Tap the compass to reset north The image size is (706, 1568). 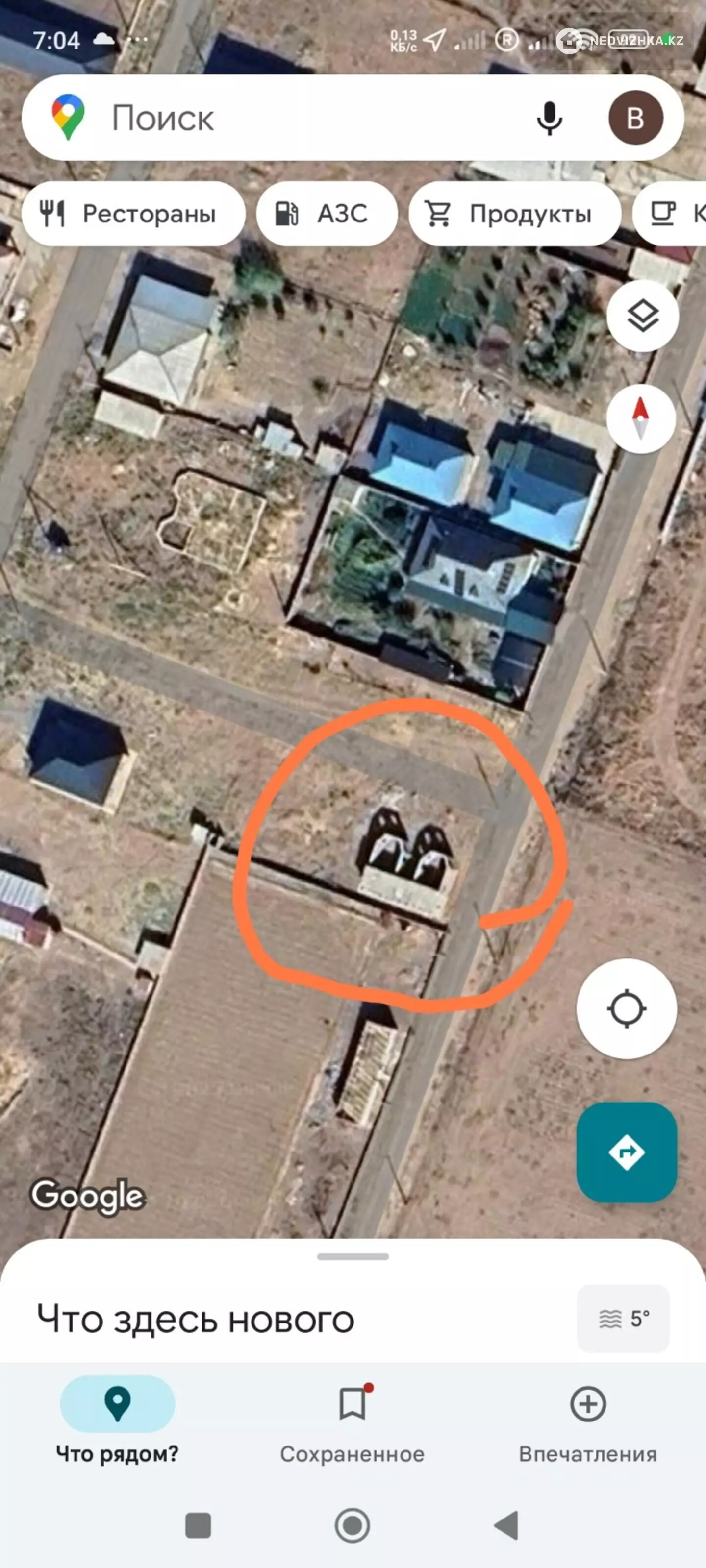tap(640, 418)
